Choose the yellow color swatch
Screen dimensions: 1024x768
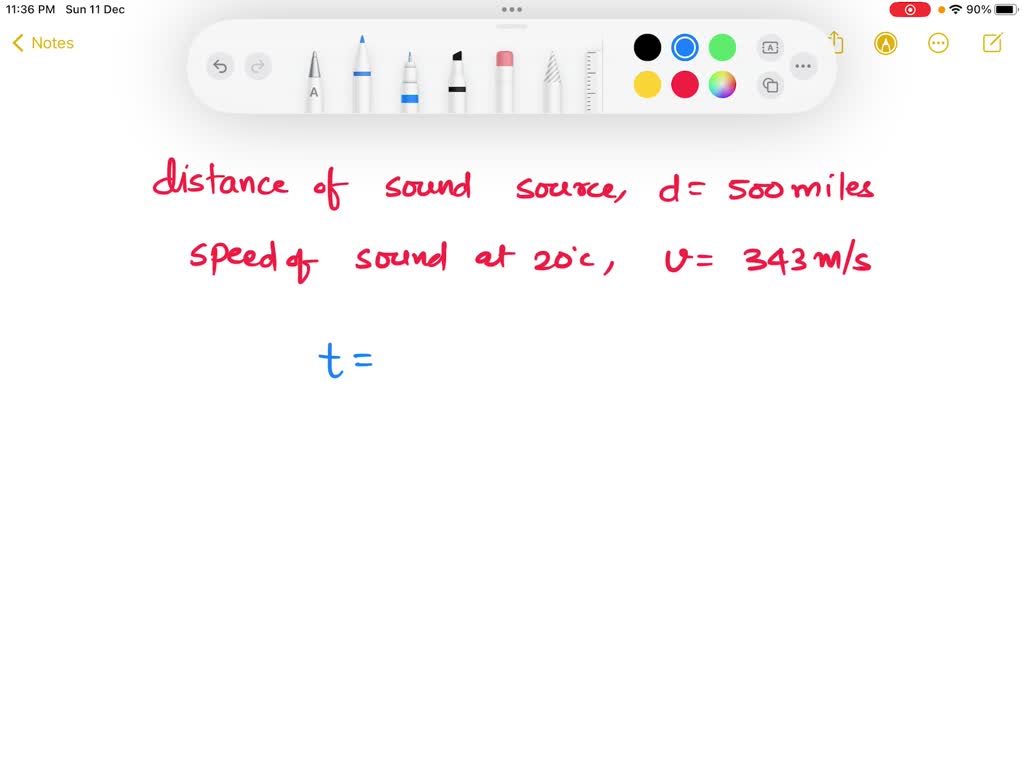[647, 85]
